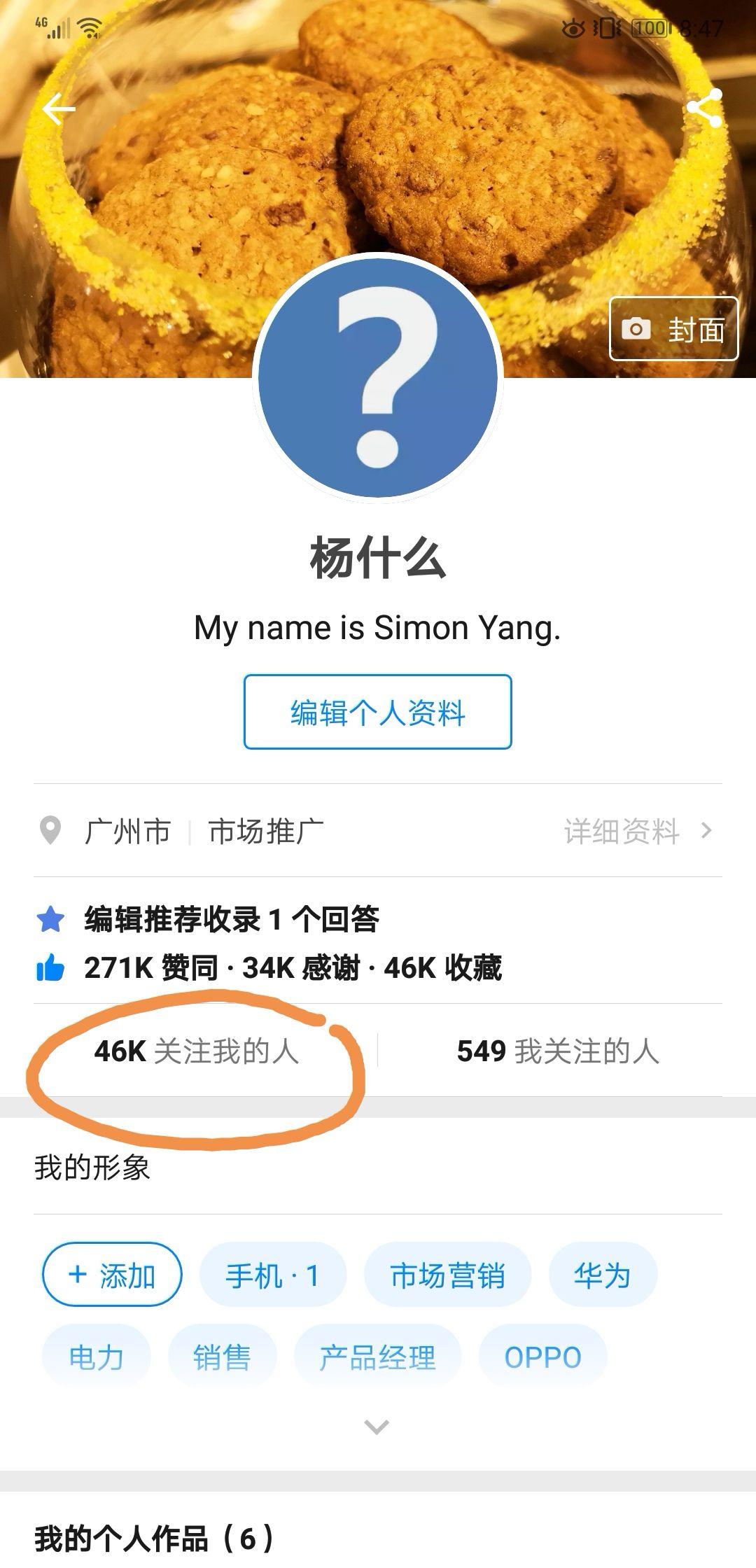Screen dimensions: 756x1568
Task: Select the 手机 · 1 tag chip
Action: pos(273,1275)
